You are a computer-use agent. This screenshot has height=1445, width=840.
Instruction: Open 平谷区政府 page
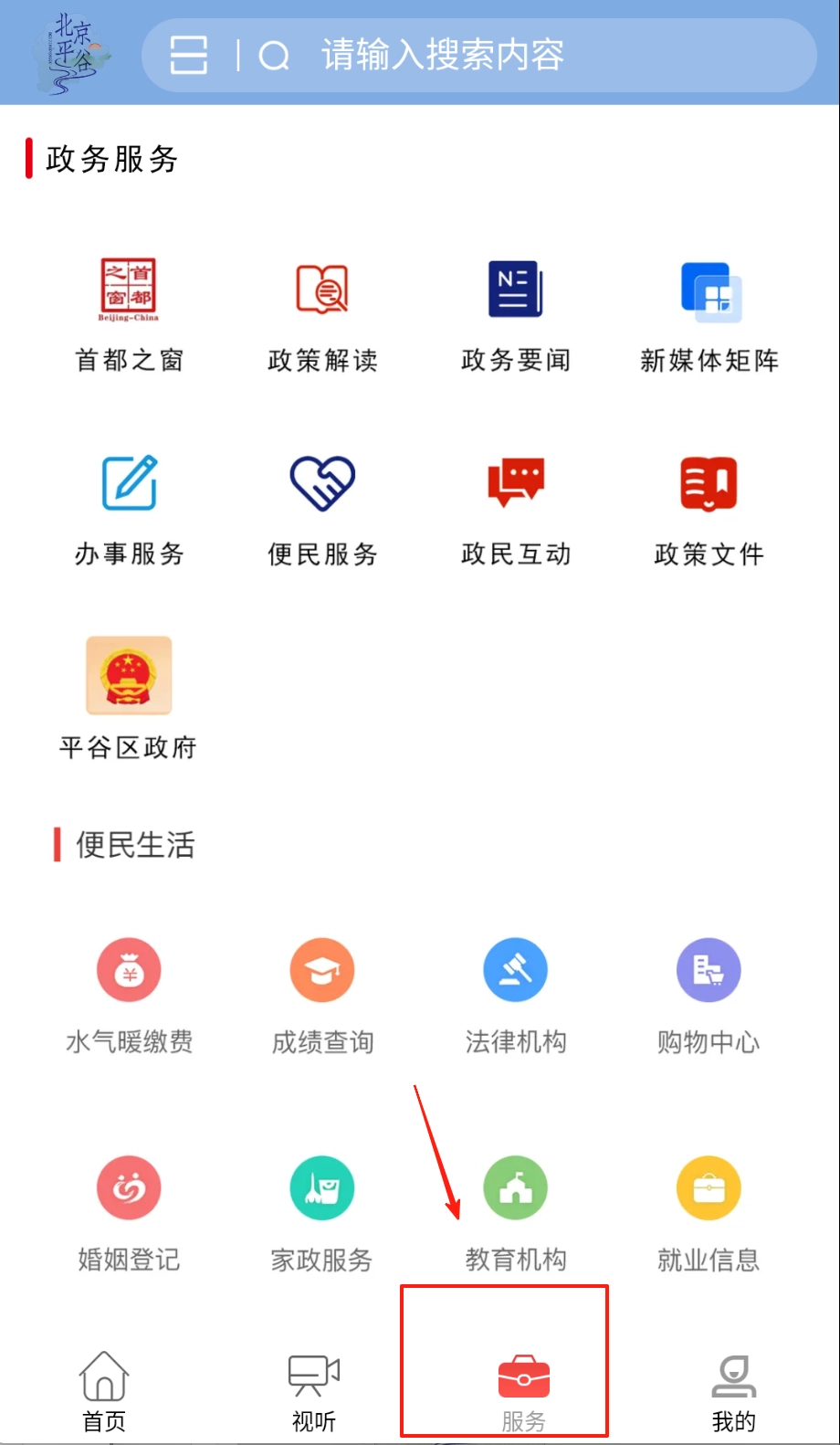[x=129, y=699]
